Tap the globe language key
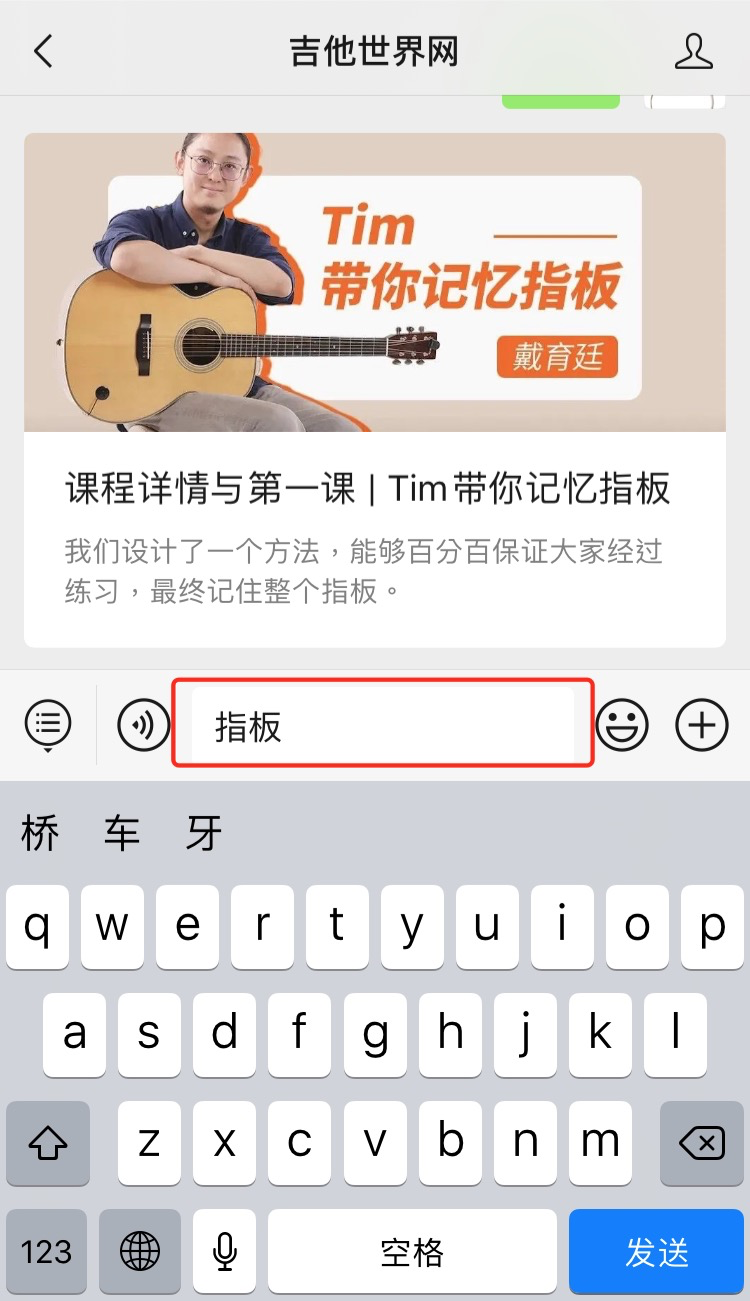750x1301 pixels. 140,1251
